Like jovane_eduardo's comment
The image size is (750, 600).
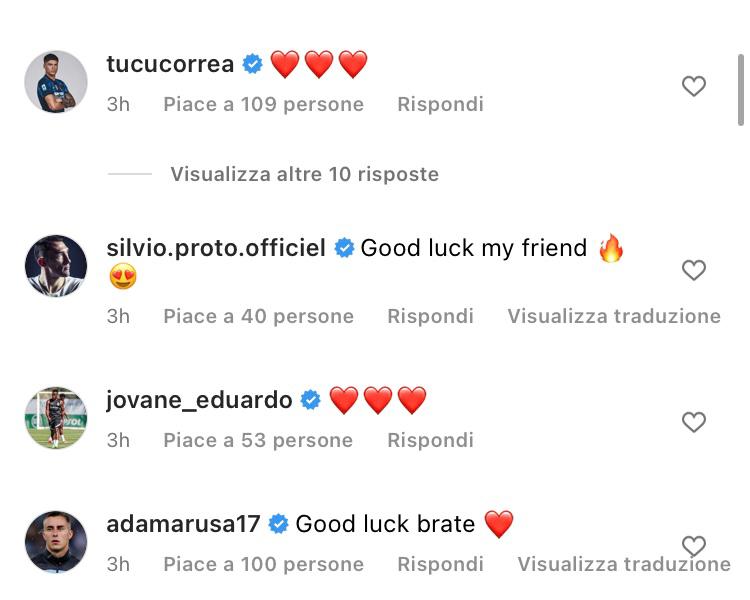693,422
